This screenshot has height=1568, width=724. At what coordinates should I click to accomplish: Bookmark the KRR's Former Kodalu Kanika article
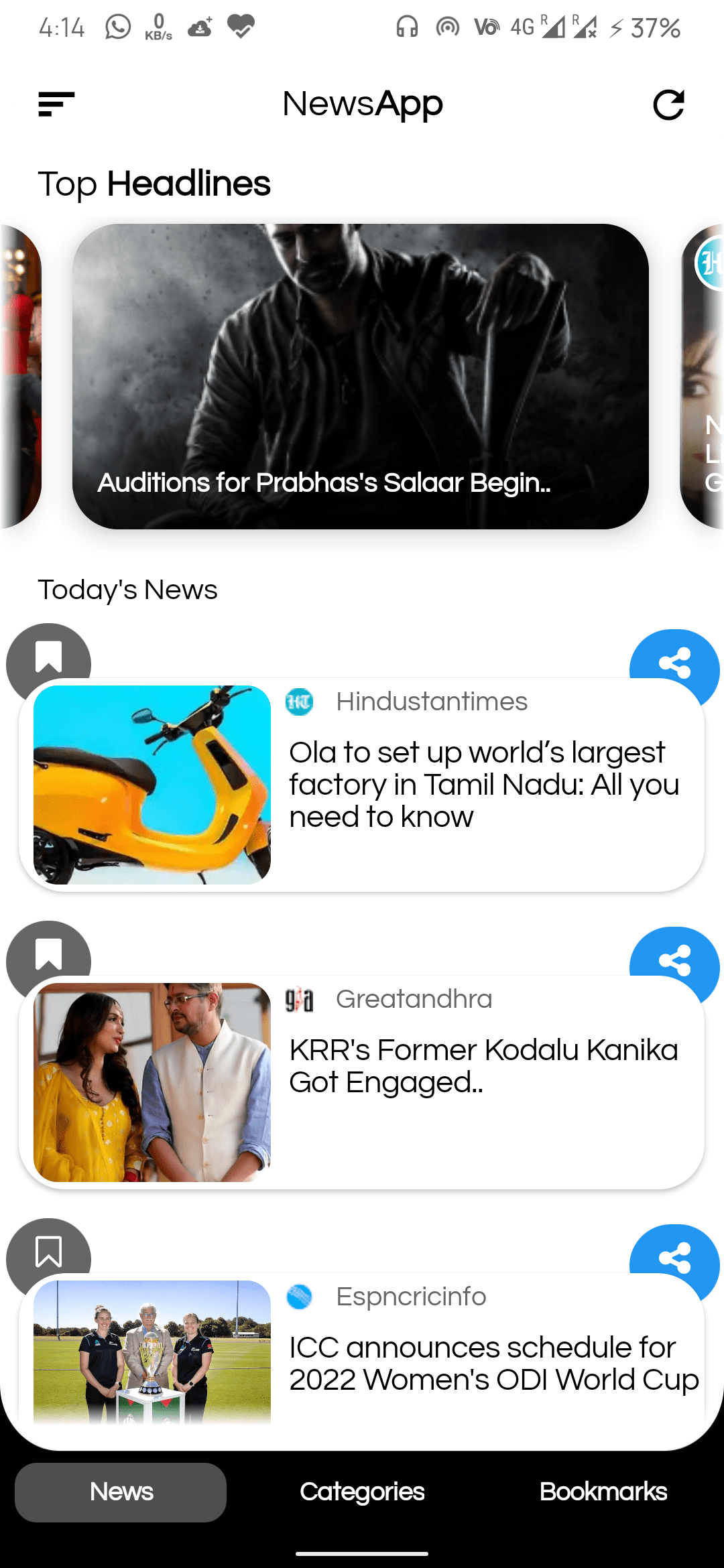48,954
